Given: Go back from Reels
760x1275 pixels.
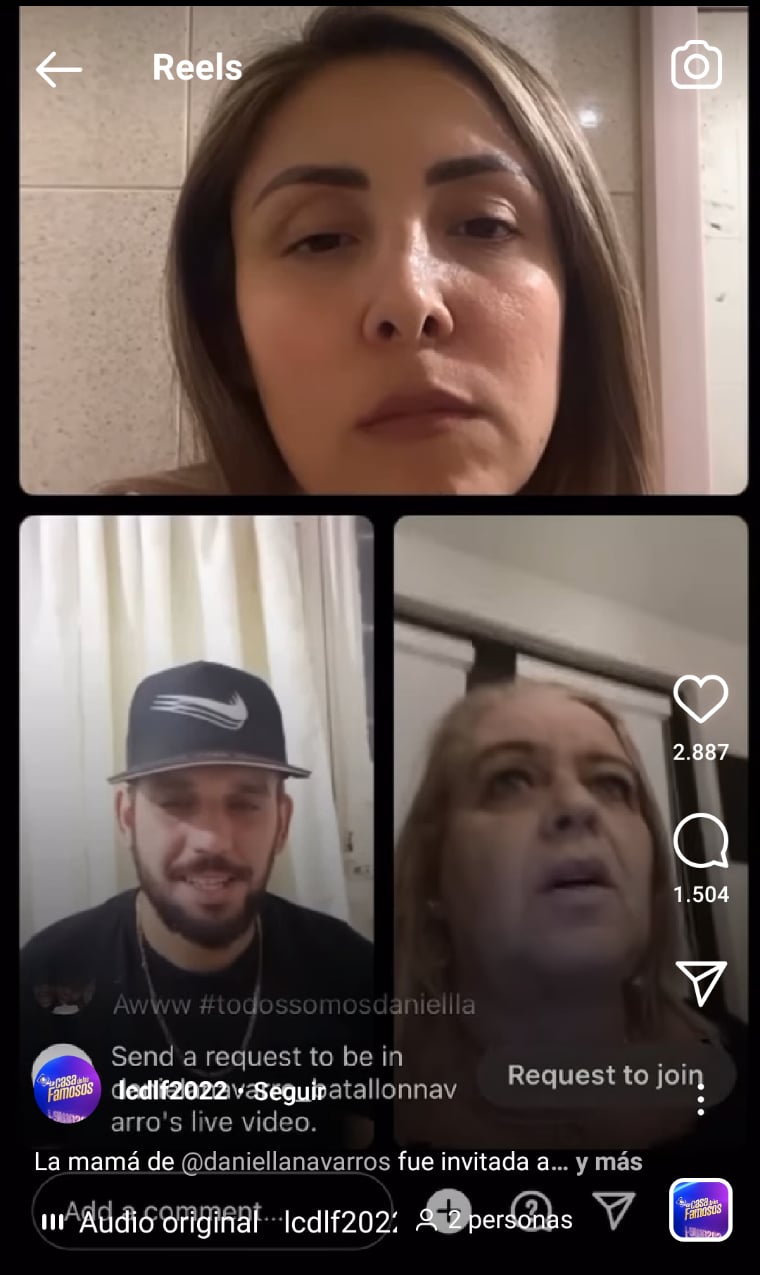Looking at the screenshot, I should coord(58,69).
